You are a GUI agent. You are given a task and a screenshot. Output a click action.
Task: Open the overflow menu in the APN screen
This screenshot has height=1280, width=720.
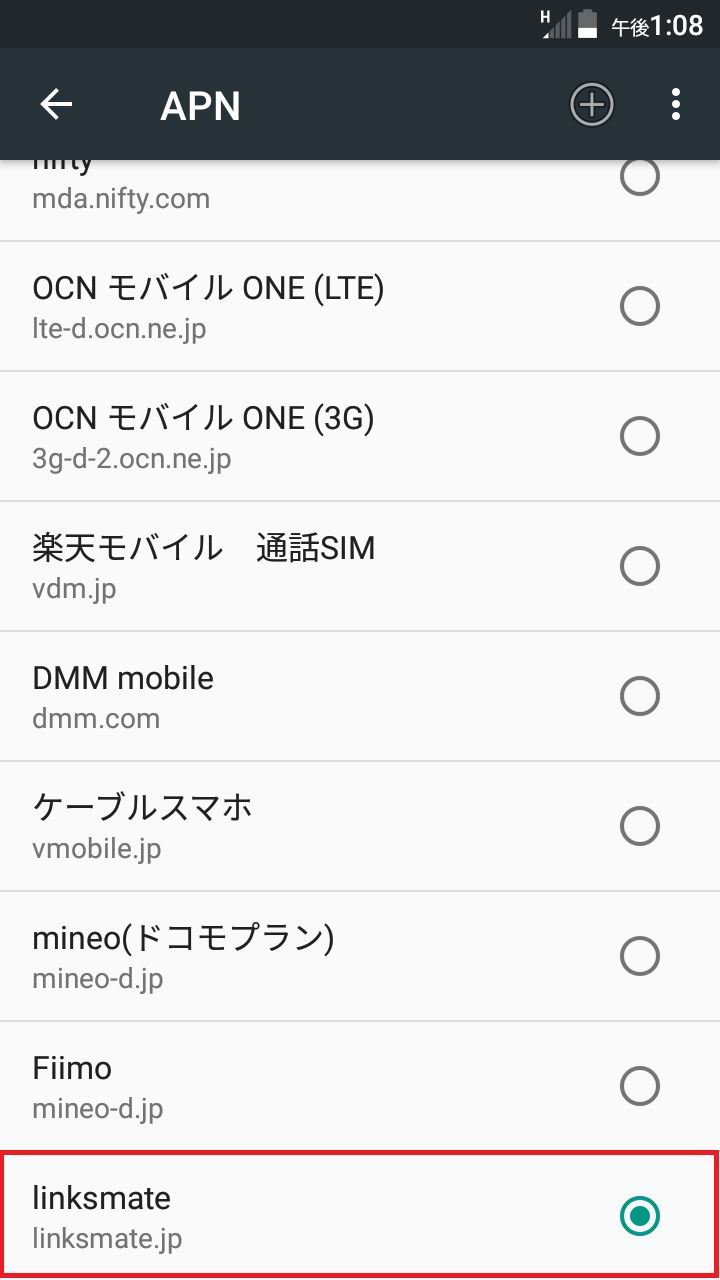(x=677, y=104)
